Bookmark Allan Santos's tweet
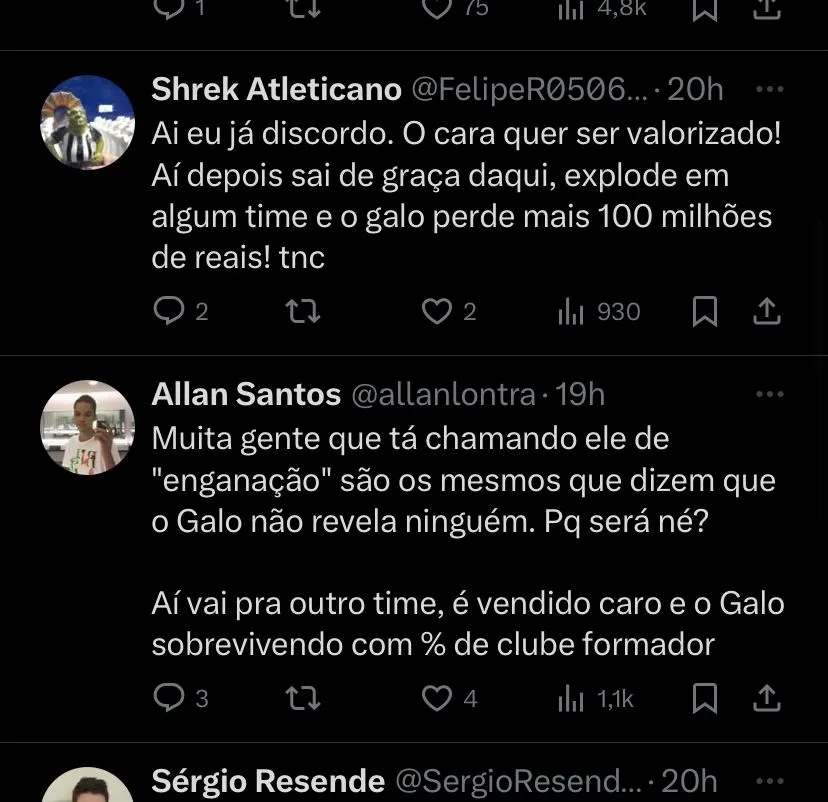This screenshot has width=828, height=802. [x=705, y=697]
